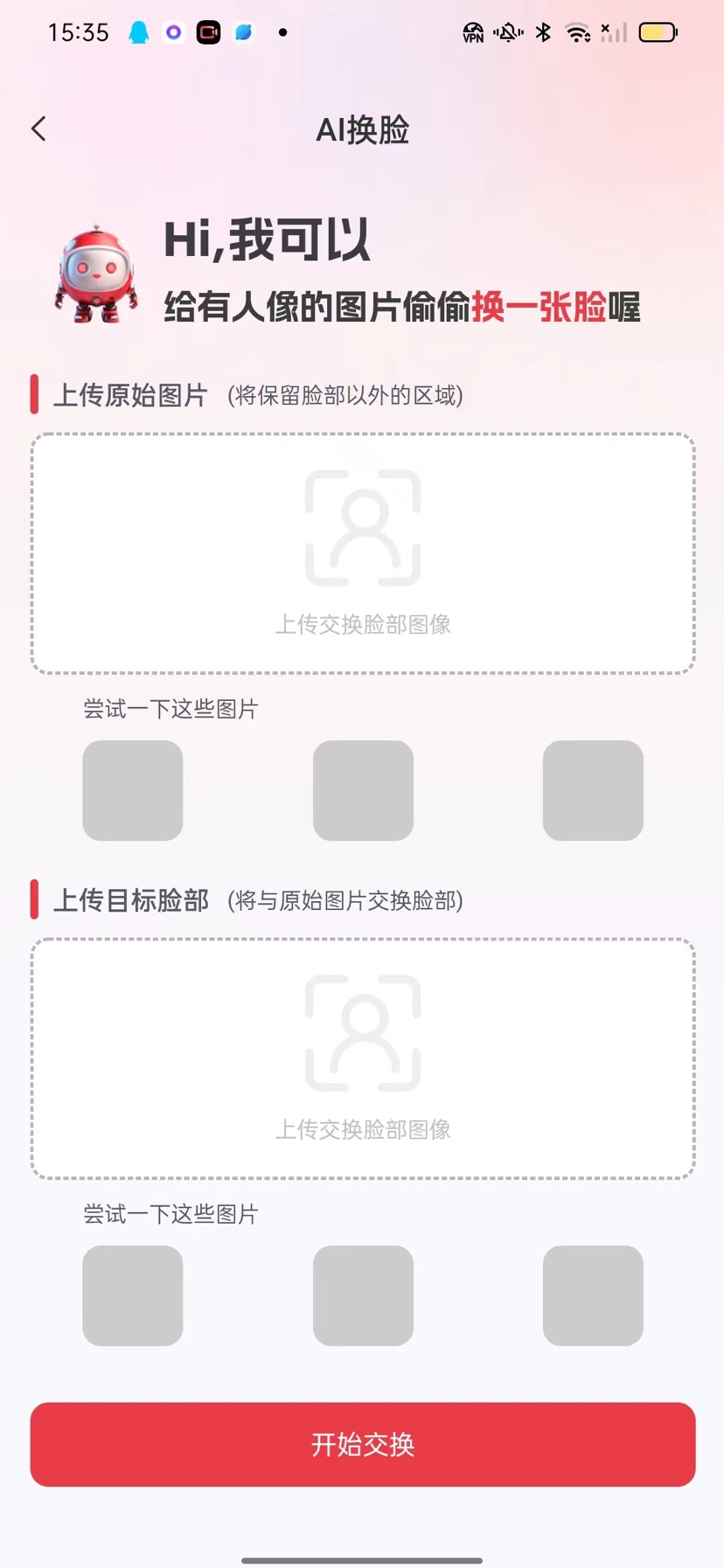Tap the back arrow to exit AI换脸
724x1568 pixels.
pyautogui.click(x=38, y=128)
